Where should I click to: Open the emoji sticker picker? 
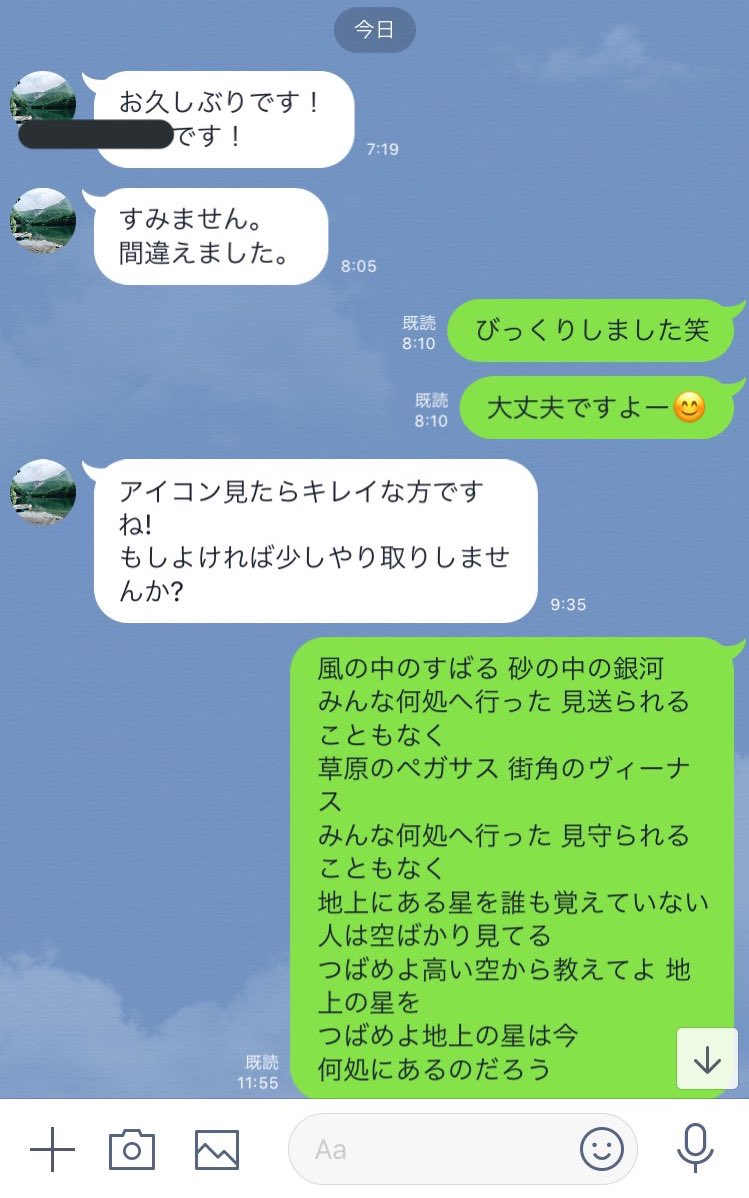tap(602, 1150)
